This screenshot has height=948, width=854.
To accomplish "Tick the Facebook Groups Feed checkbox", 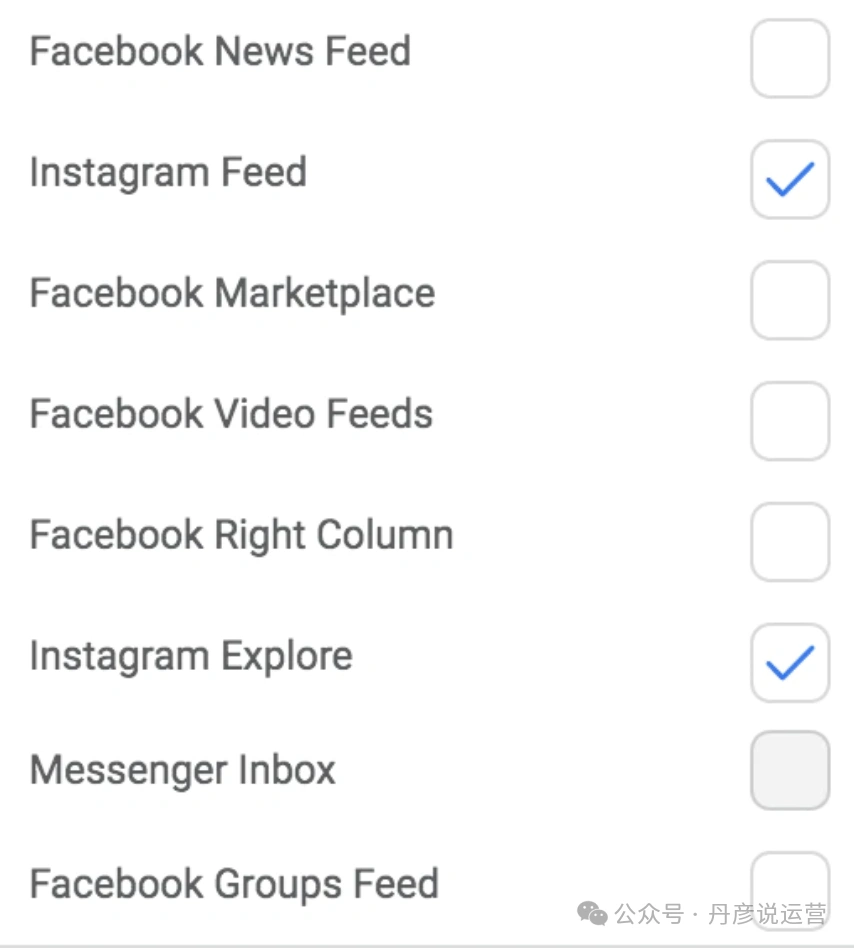I will [790, 890].
